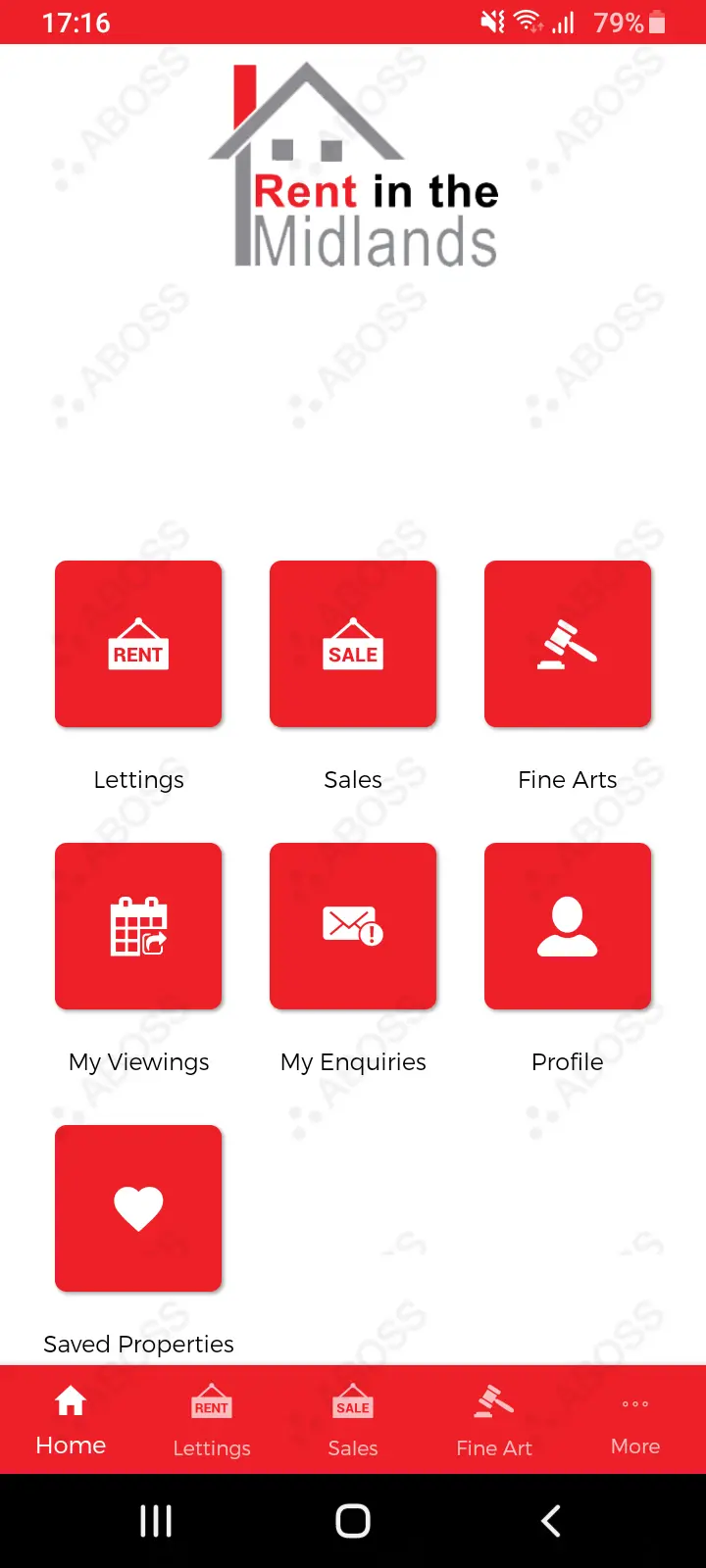This screenshot has width=706, height=1568.
Task: Open the Sales tile with SALE sign
Action: (353, 644)
